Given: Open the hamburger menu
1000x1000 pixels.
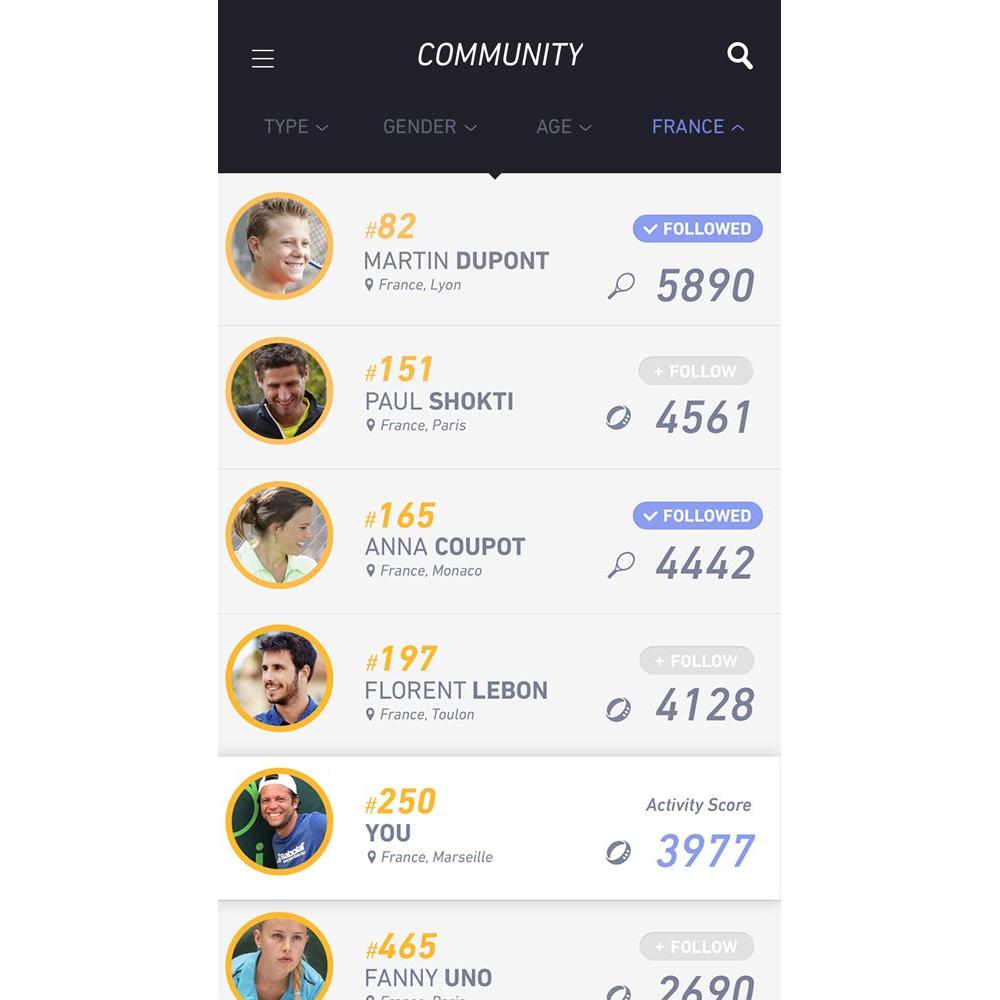Looking at the screenshot, I should tap(263, 59).
